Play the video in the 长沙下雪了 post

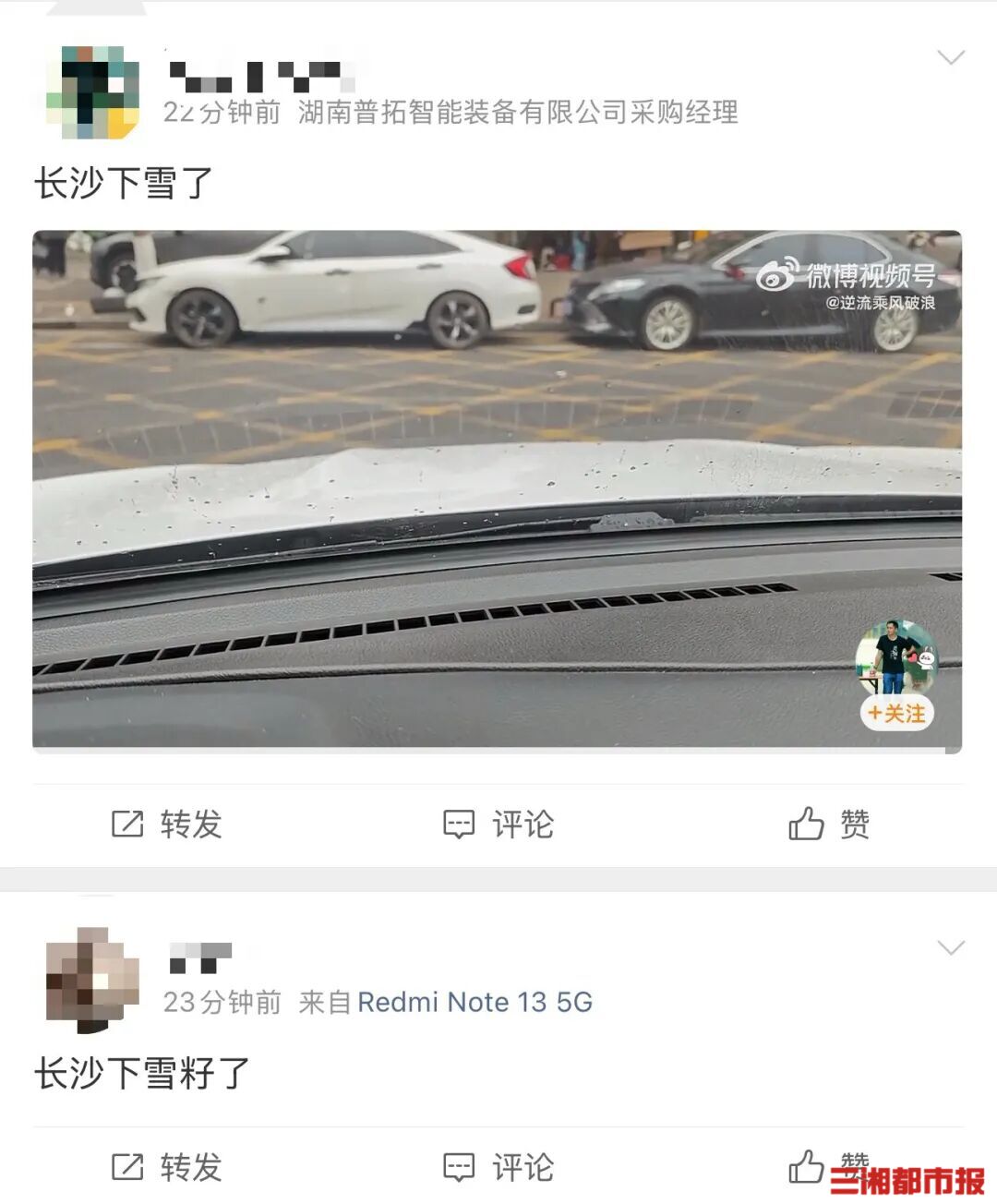pyautogui.click(x=497, y=488)
